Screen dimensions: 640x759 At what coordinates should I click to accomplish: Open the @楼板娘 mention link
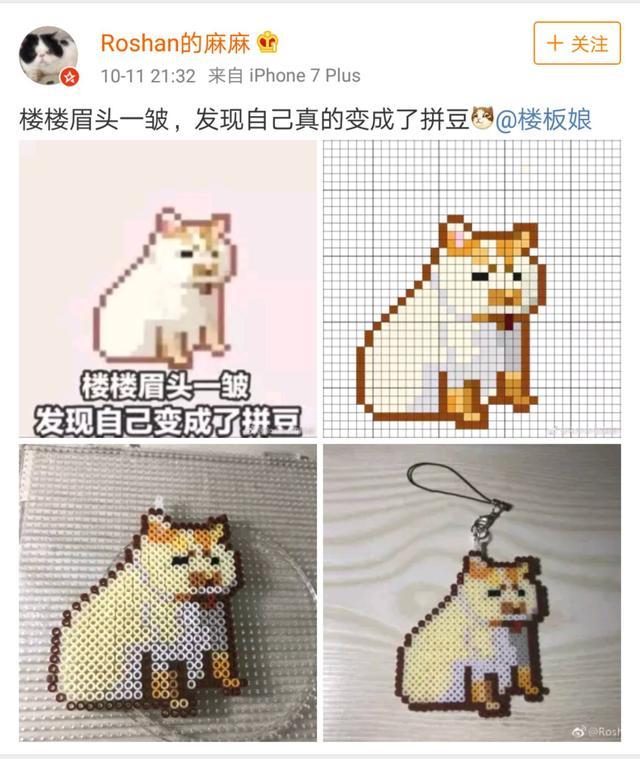[x=544, y=120]
